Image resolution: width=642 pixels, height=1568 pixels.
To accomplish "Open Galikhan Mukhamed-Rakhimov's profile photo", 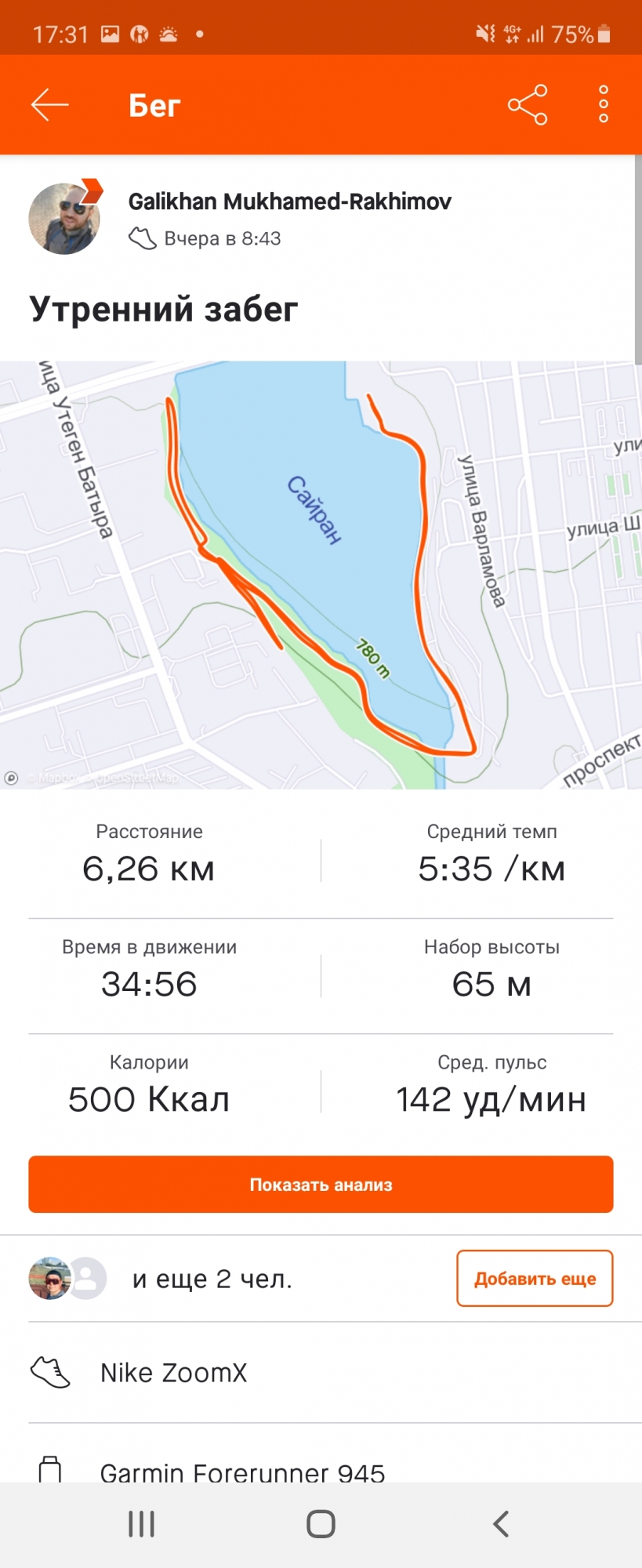I will 64,219.
